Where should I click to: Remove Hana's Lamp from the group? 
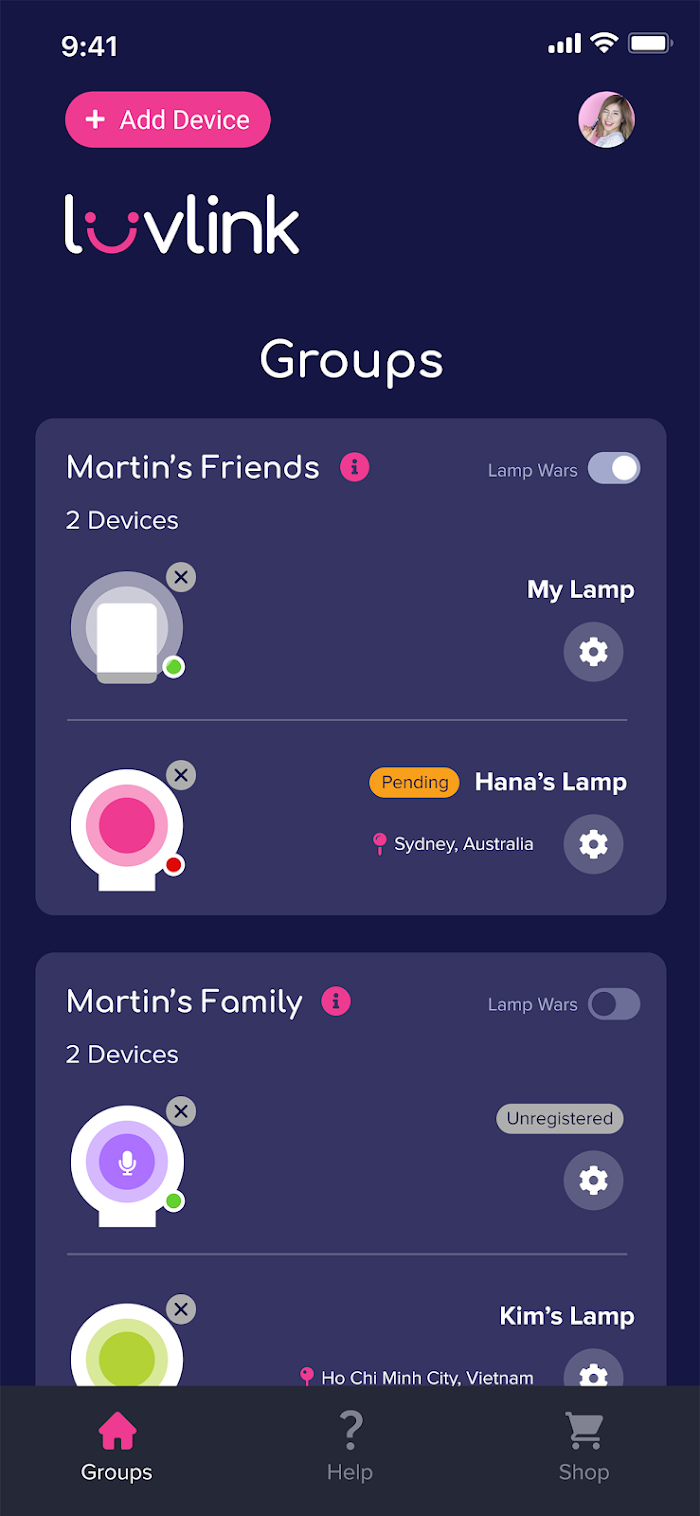[180, 775]
